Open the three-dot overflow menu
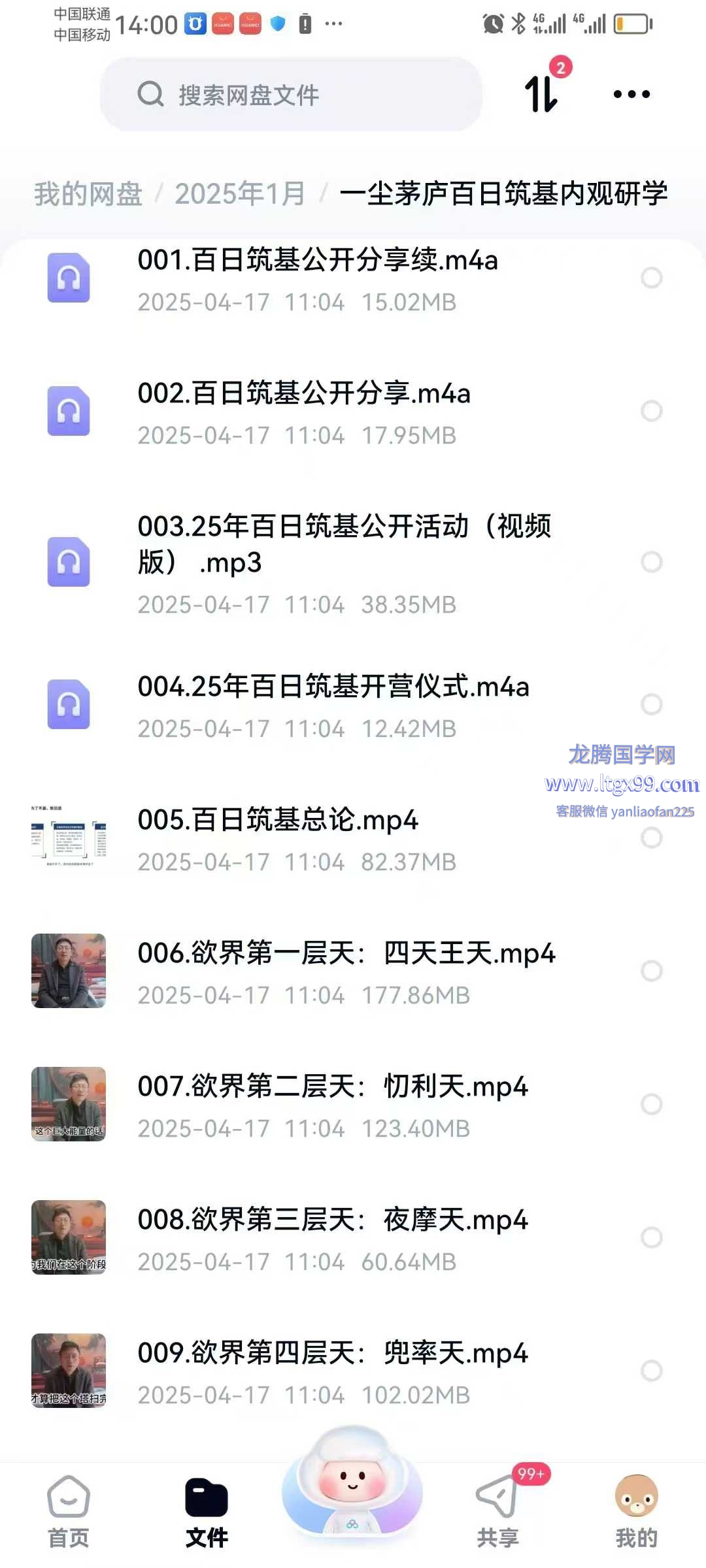Screen dimensions: 706x1568 631,94
